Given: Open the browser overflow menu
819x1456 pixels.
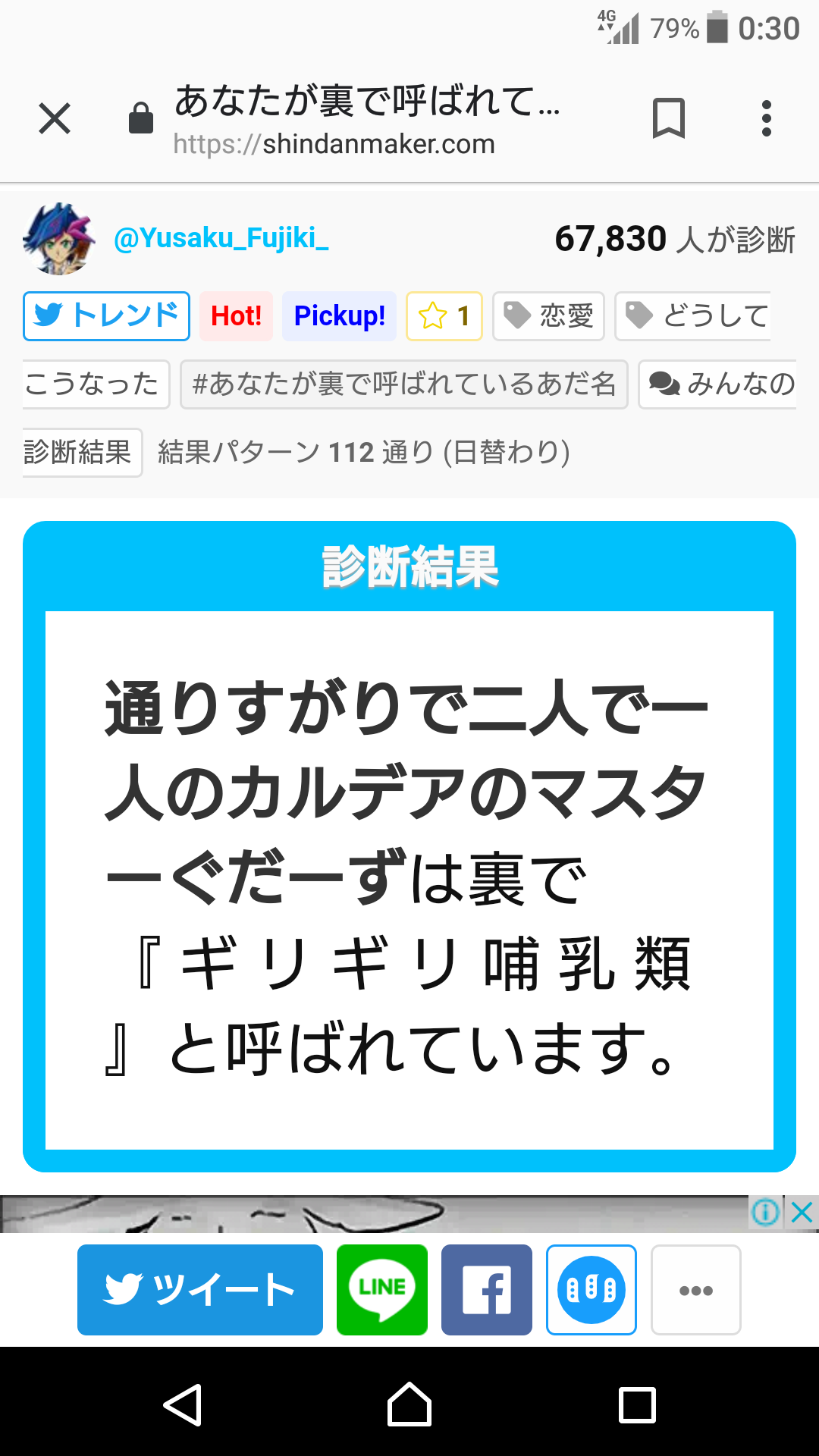Looking at the screenshot, I should (766, 119).
